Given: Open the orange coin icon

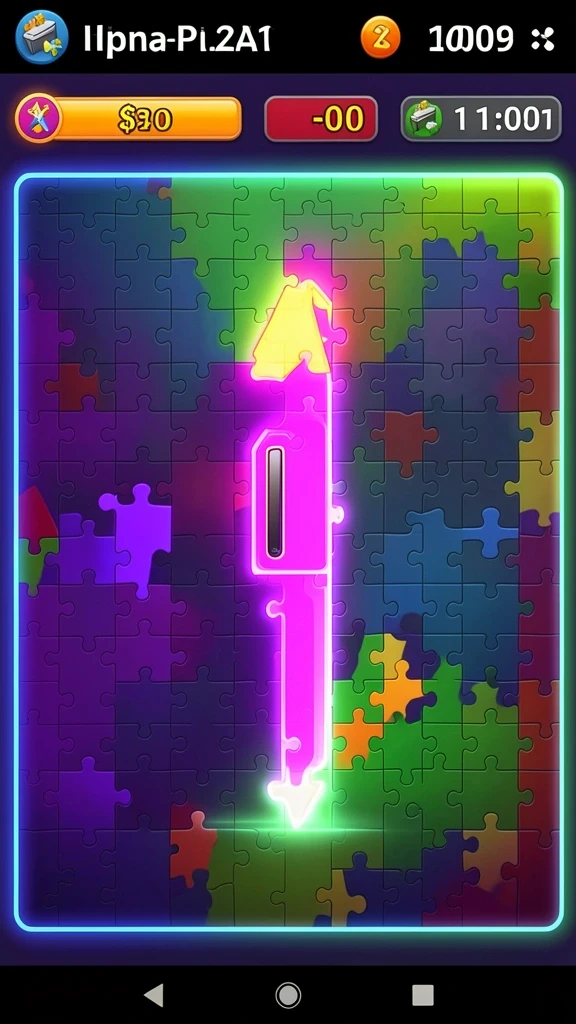Looking at the screenshot, I should tap(380, 38).
